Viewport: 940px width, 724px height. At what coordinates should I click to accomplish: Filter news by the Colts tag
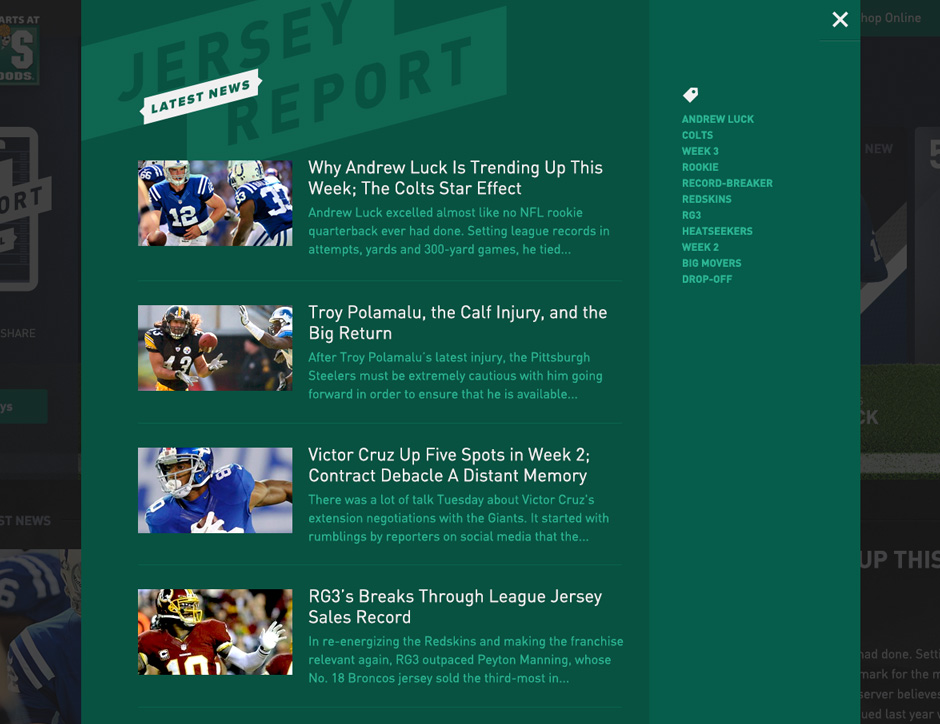pyautogui.click(x=697, y=135)
